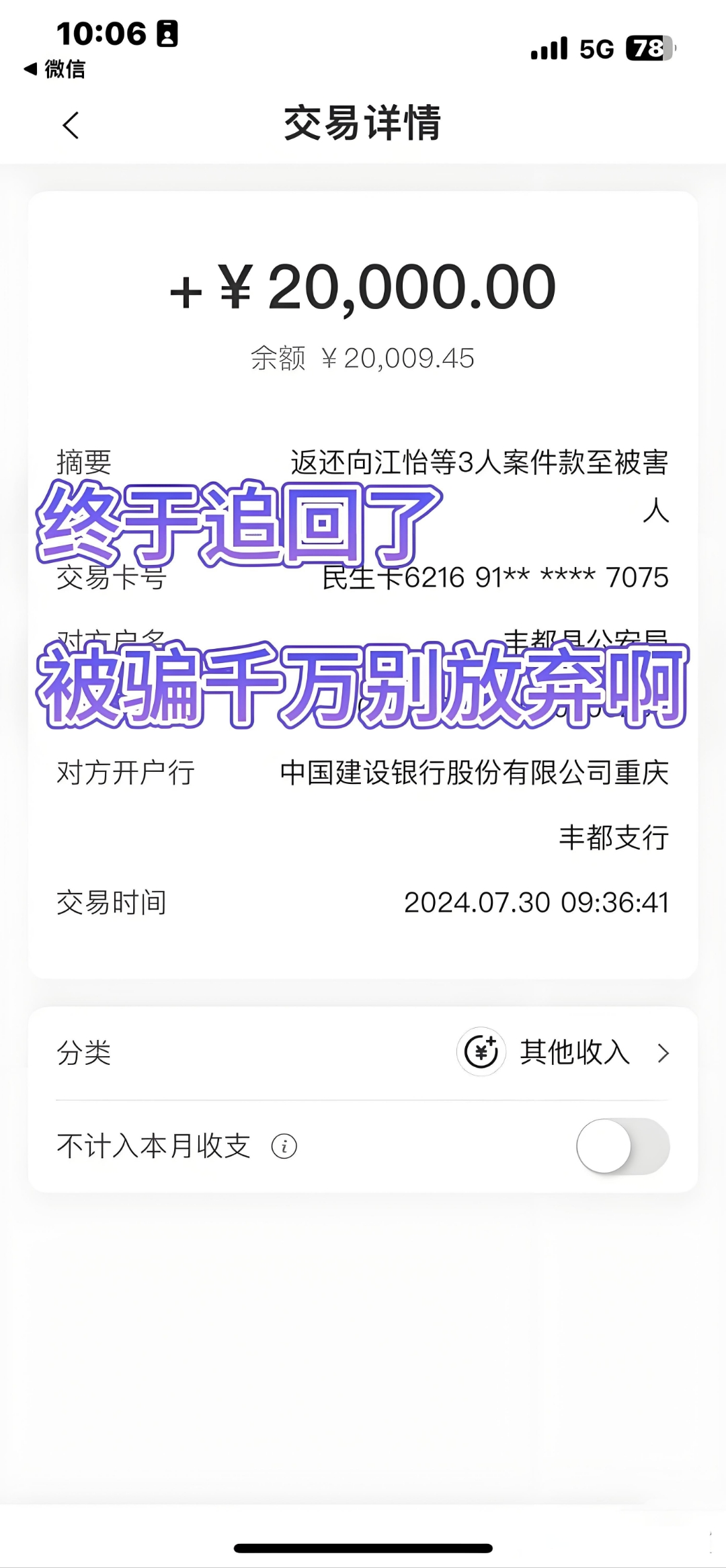Open the ¥+ category icon next to 其他收入
This screenshot has height=1568, width=726.
(x=481, y=1053)
